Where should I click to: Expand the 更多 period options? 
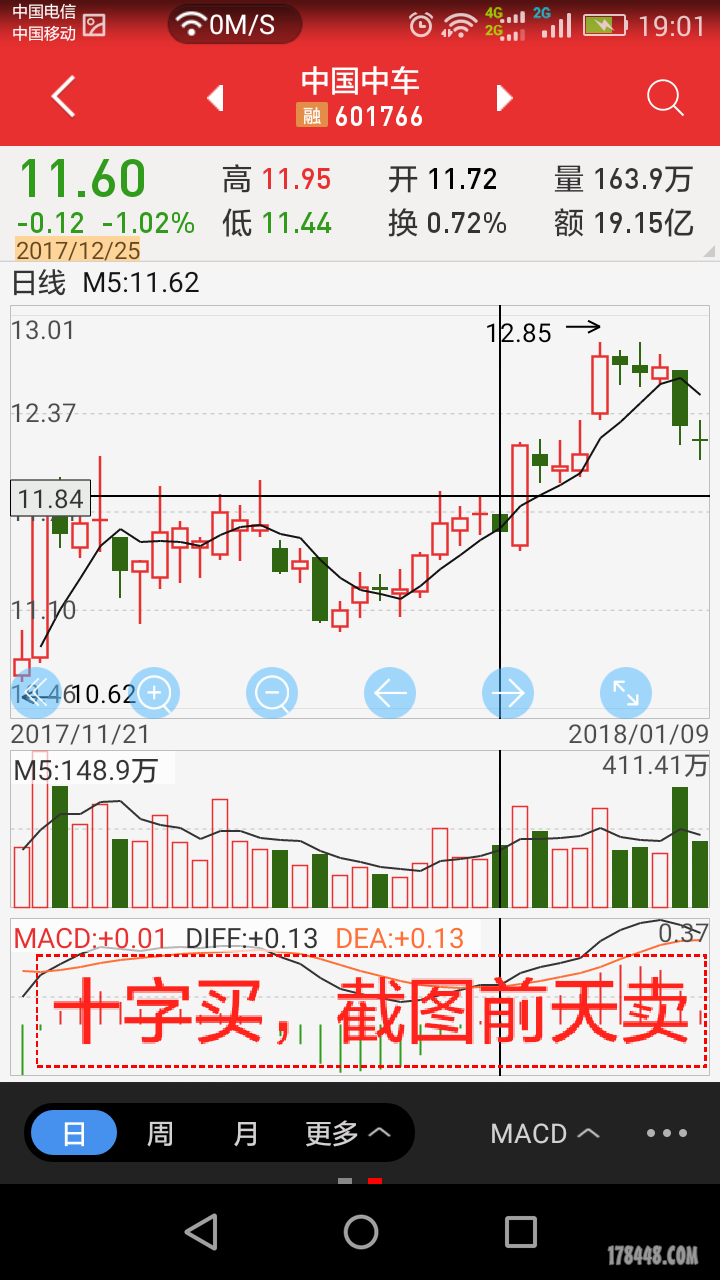coord(347,1133)
